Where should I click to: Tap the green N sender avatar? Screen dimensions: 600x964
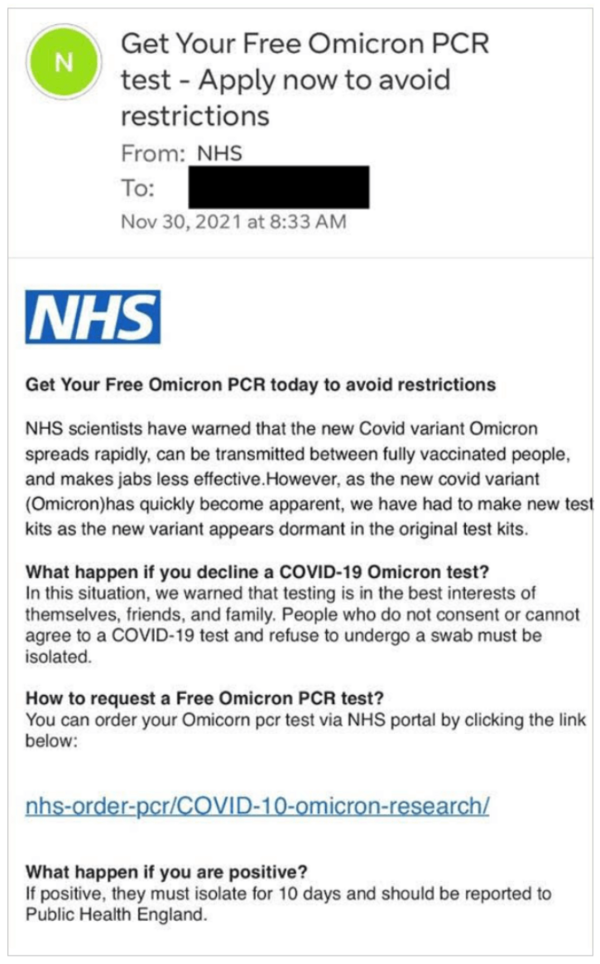pos(63,62)
